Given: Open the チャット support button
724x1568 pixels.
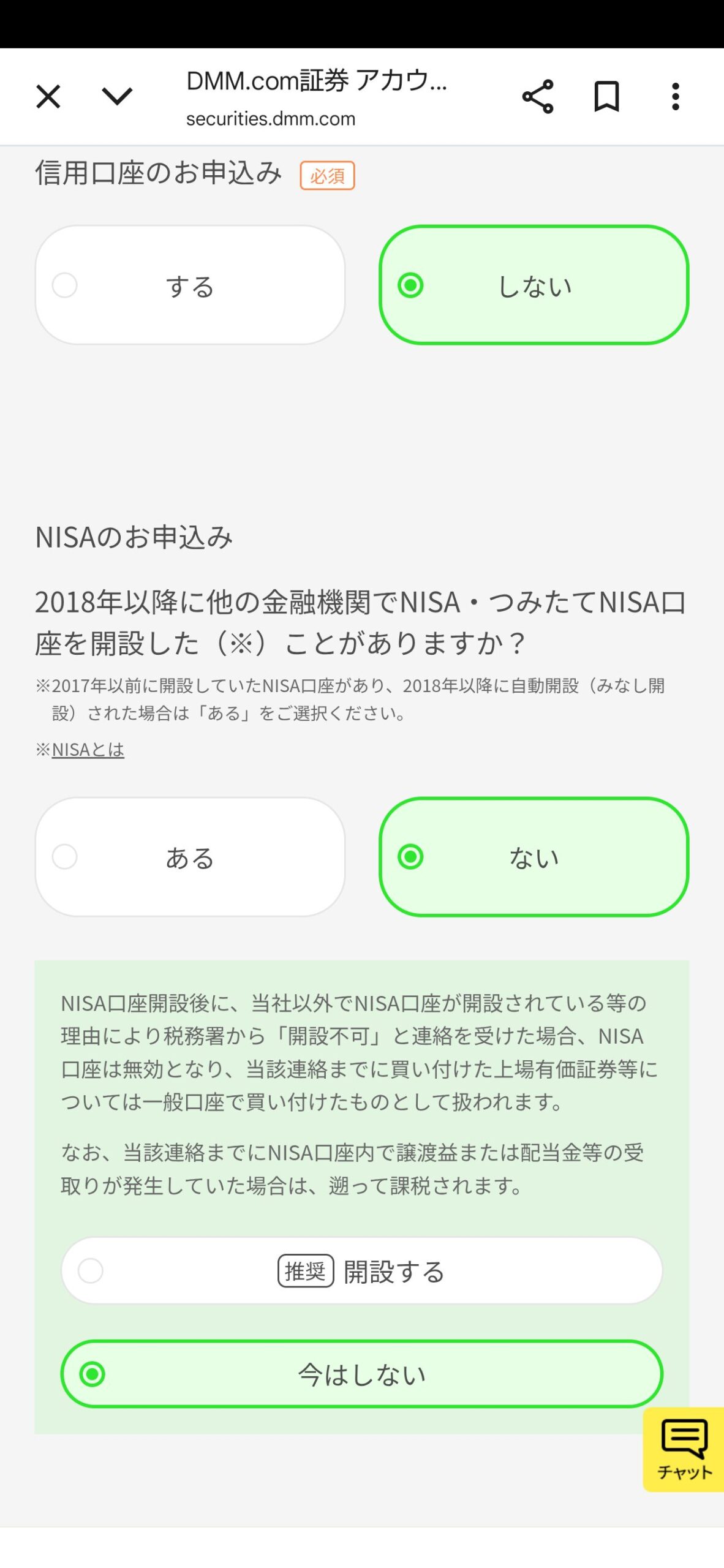Looking at the screenshot, I should tap(684, 1450).
